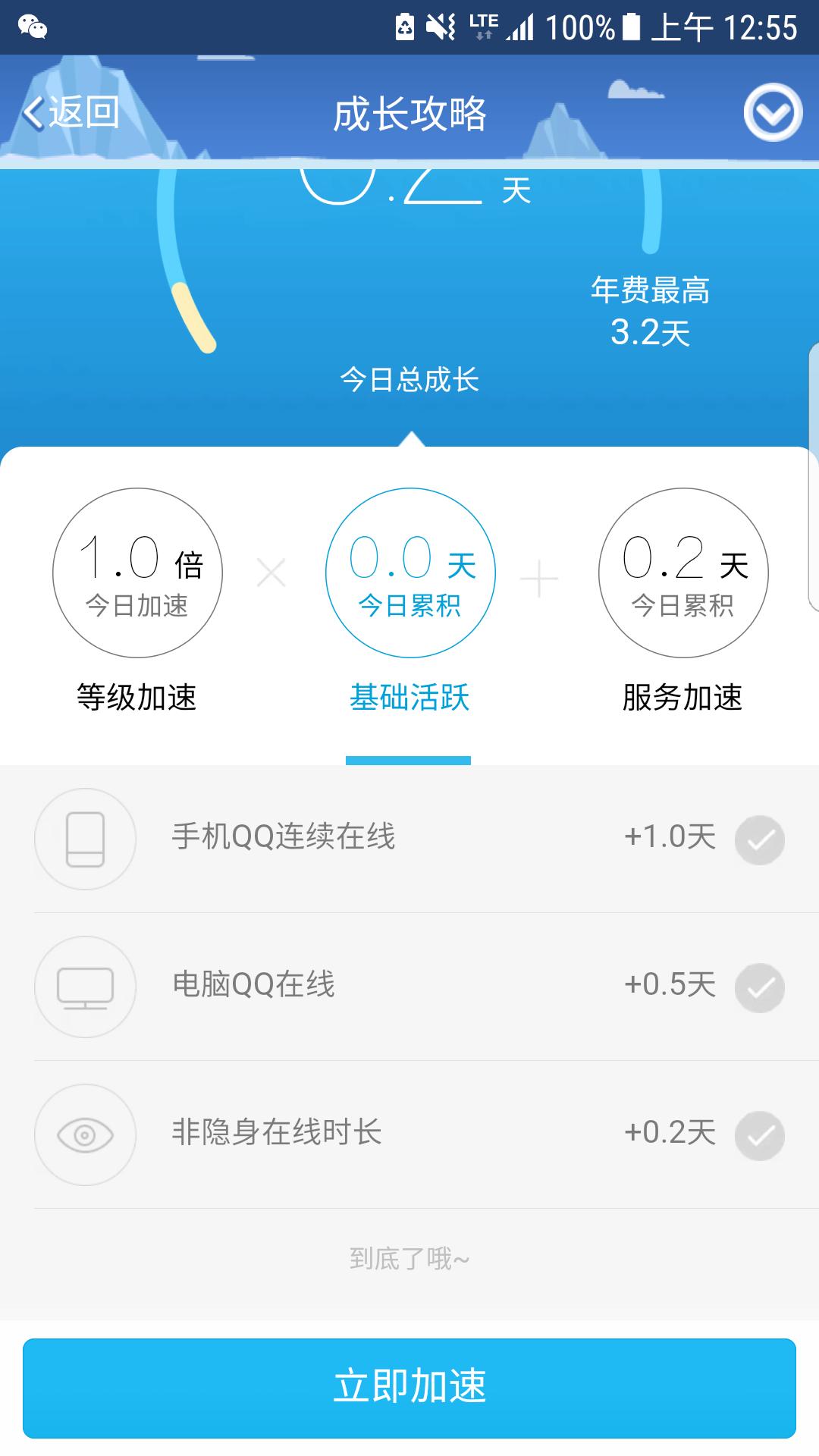Switch to the 服务加速 tab

tap(682, 699)
